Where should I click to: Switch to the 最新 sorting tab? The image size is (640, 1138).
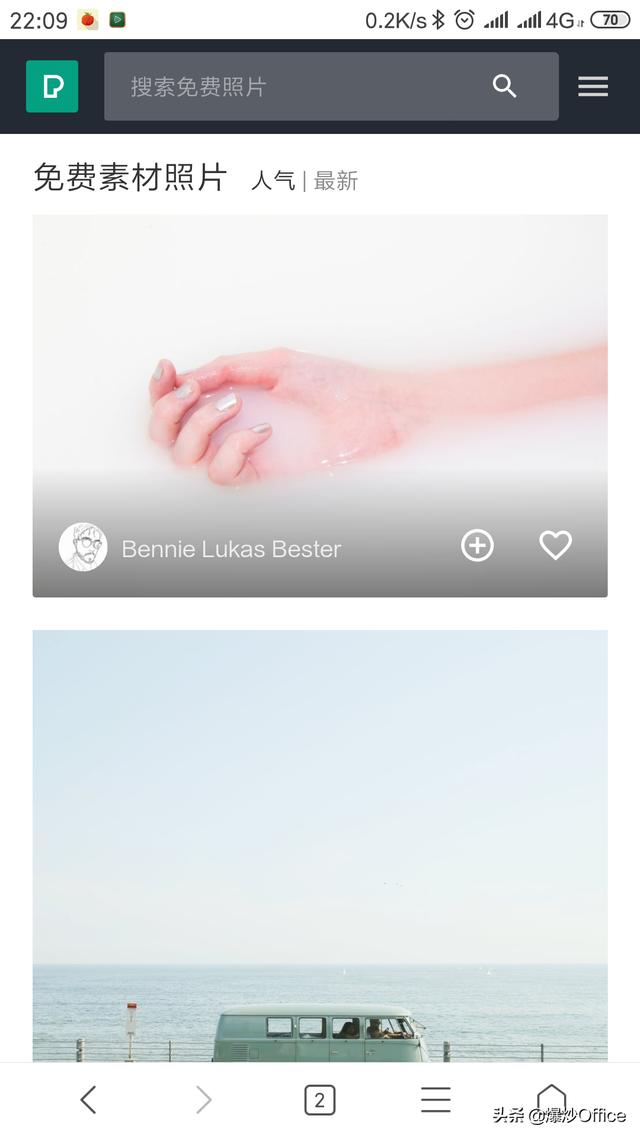click(336, 181)
